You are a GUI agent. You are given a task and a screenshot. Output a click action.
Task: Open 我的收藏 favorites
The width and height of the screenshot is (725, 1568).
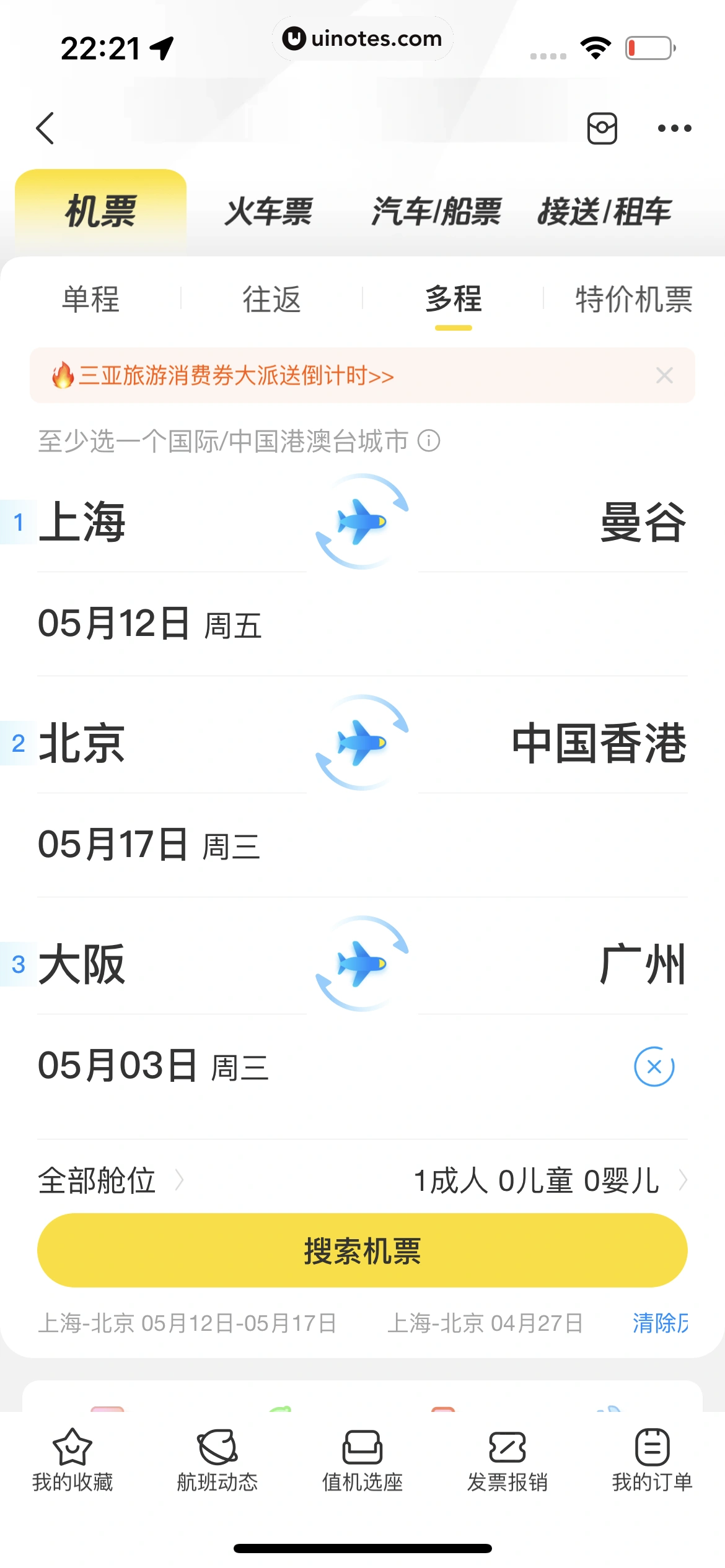(x=72, y=1460)
